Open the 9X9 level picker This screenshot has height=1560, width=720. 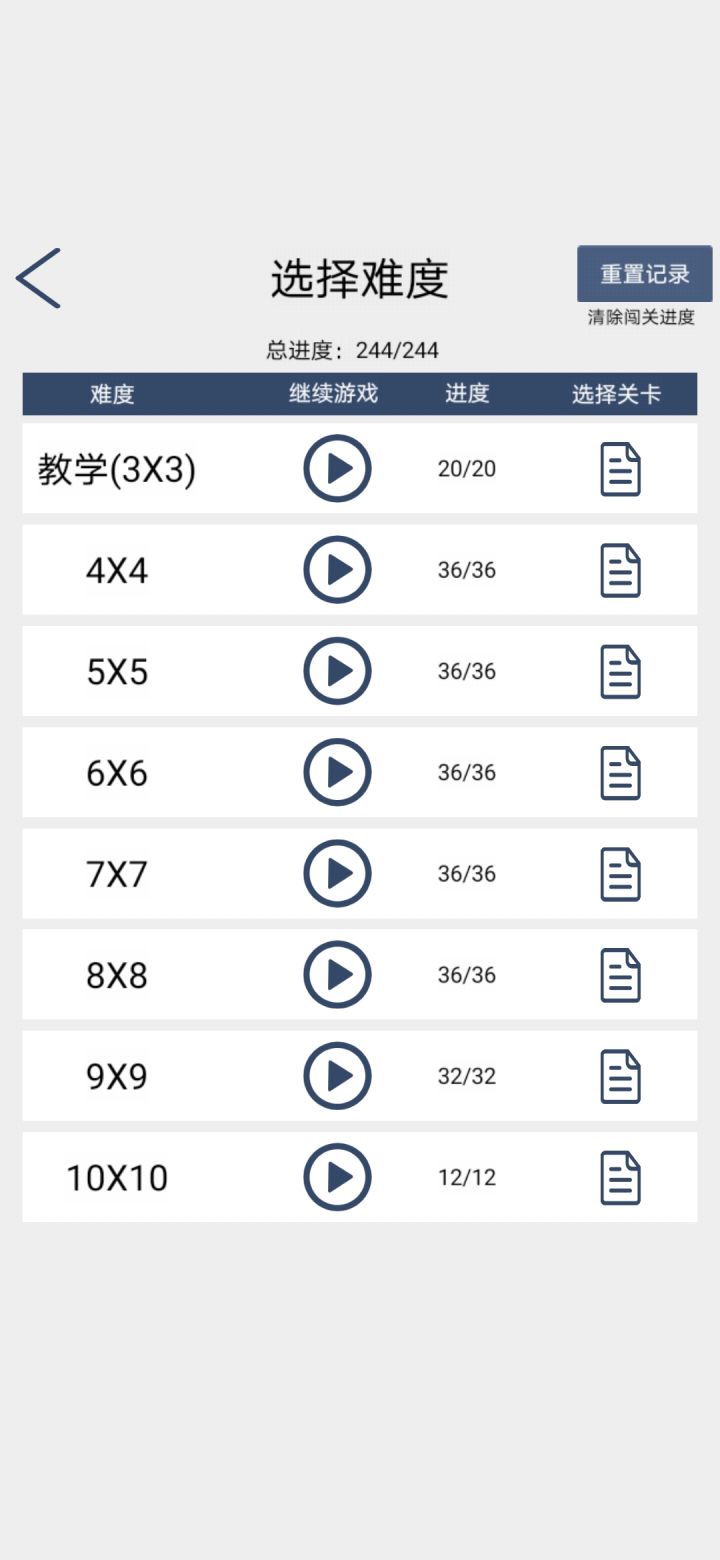(x=620, y=1076)
